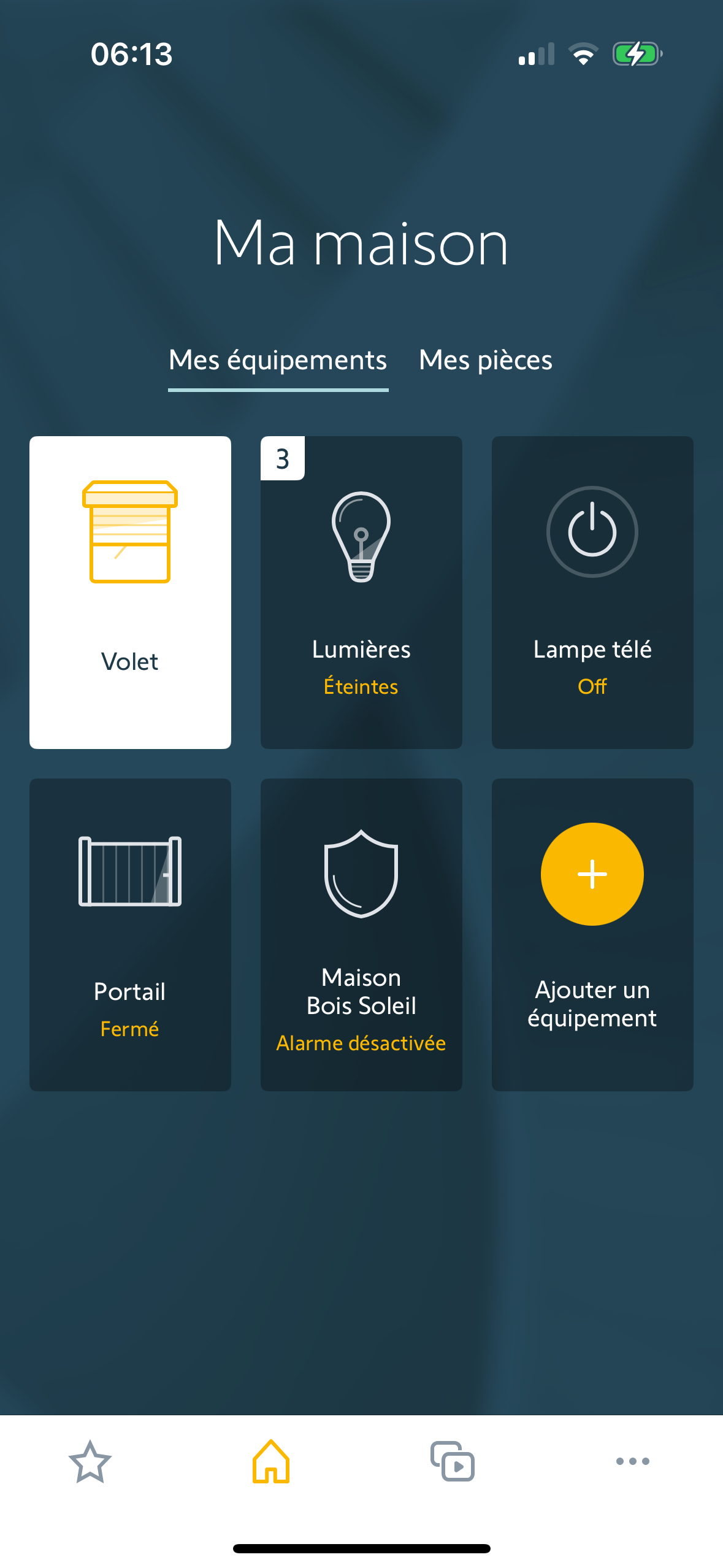Open the Maison Bois Soleil alarm card
This screenshot has height=1568, width=723.
[361, 934]
